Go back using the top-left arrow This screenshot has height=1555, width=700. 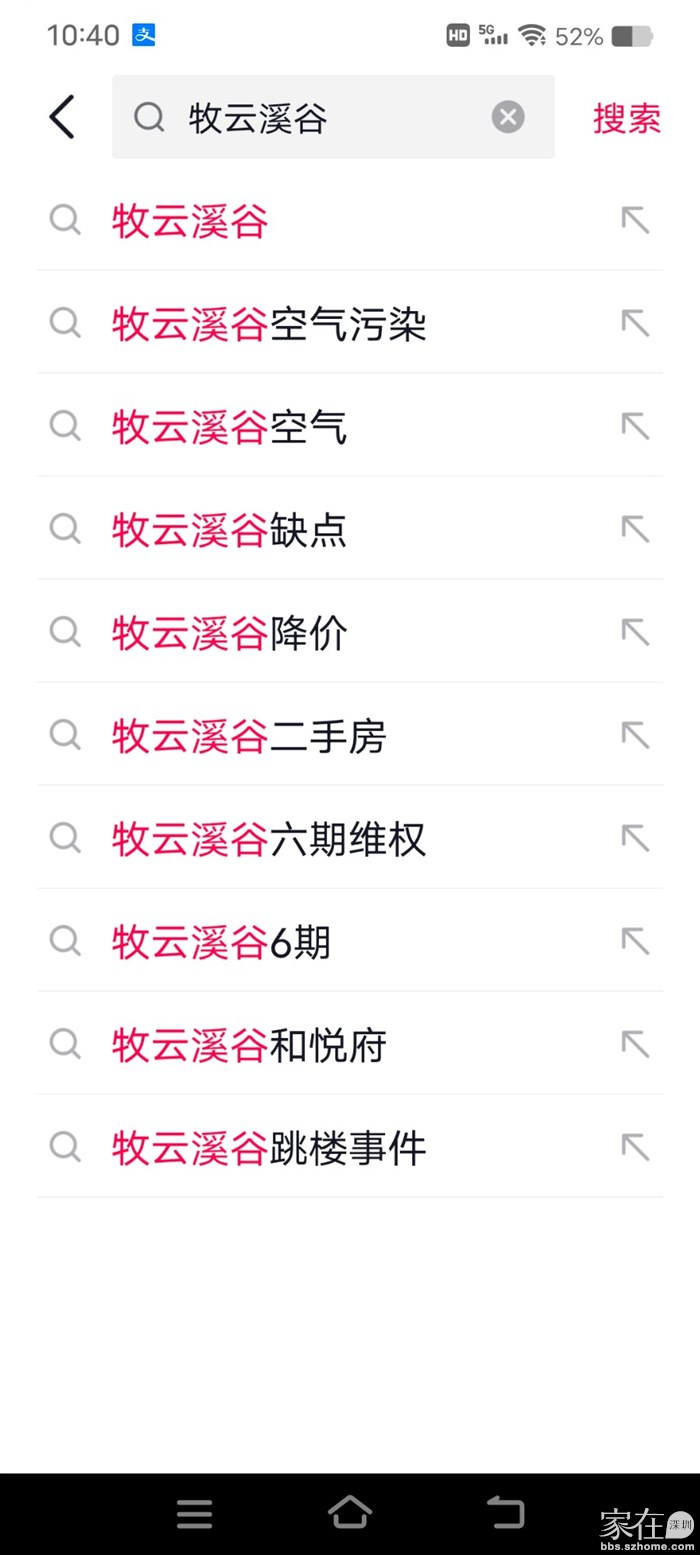pos(62,117)
